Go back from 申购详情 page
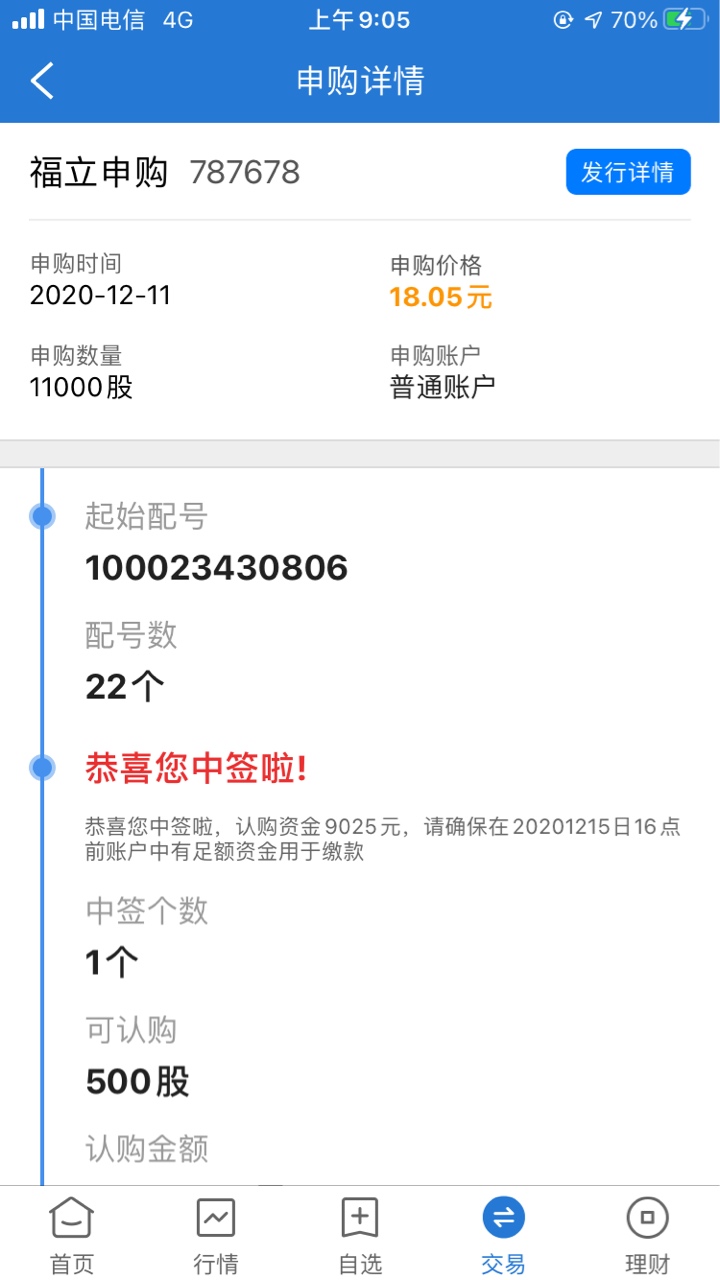720x1280 pixels. (x=42, y=81)
